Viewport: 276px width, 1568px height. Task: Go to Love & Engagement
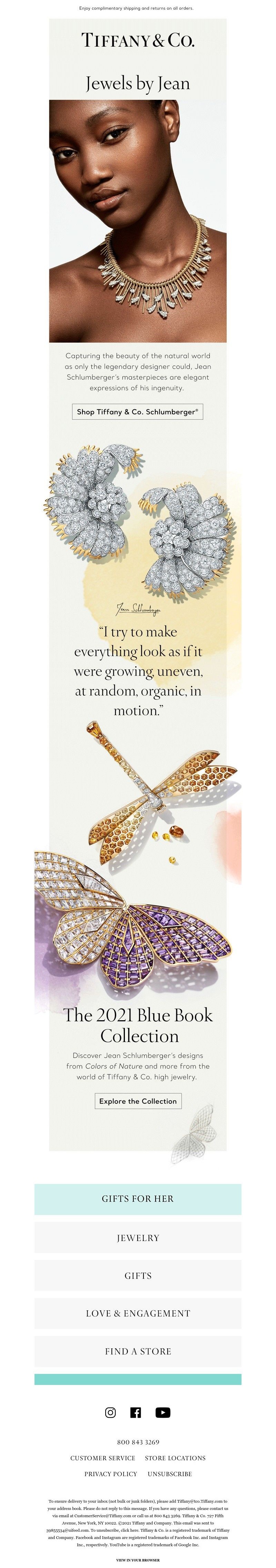pos(138,1313)
